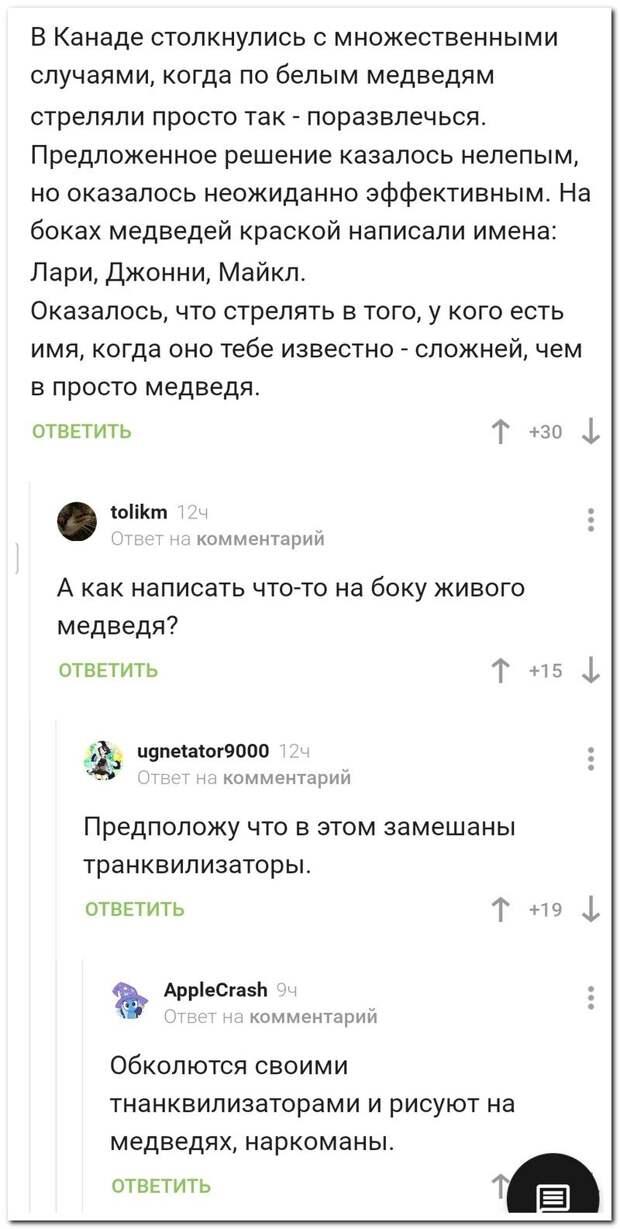
Task: Upvote tolikm's comment
Action: 501,671
